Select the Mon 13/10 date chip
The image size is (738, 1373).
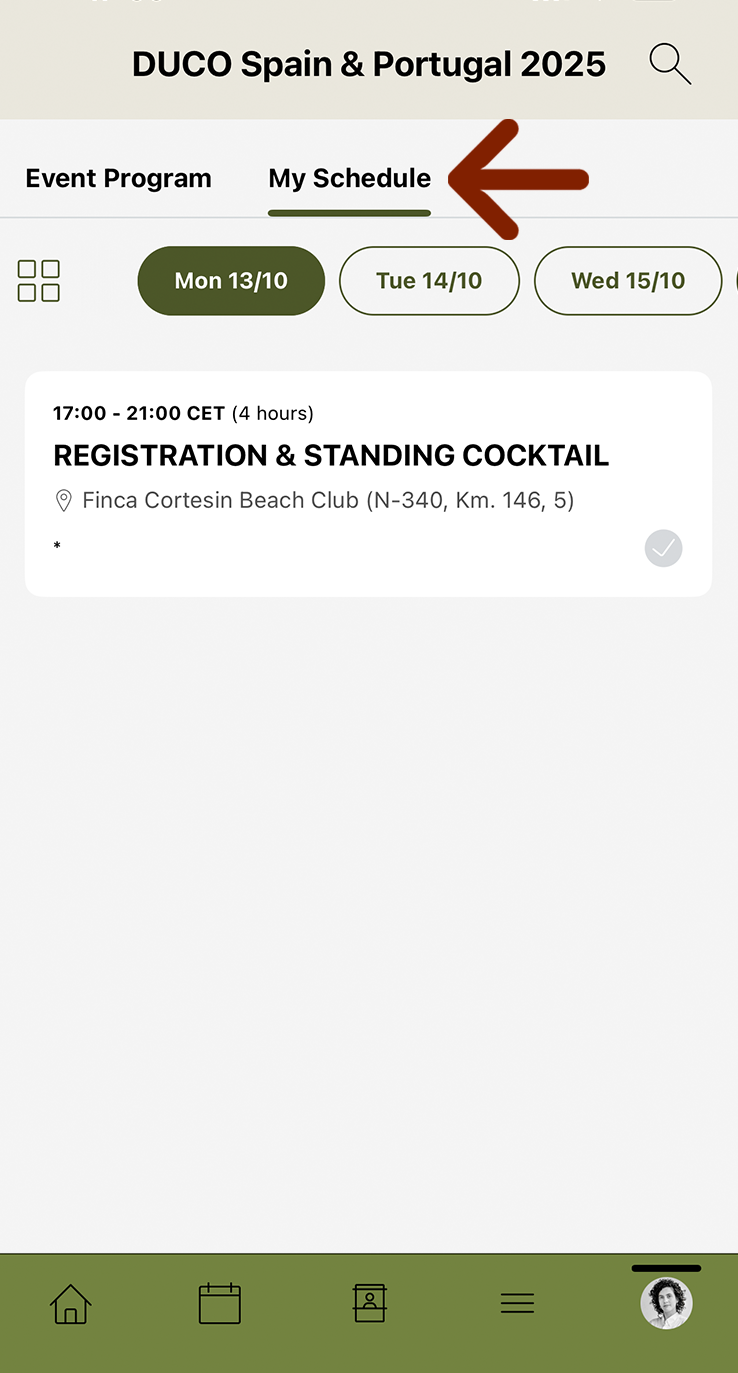click(231, 281)
